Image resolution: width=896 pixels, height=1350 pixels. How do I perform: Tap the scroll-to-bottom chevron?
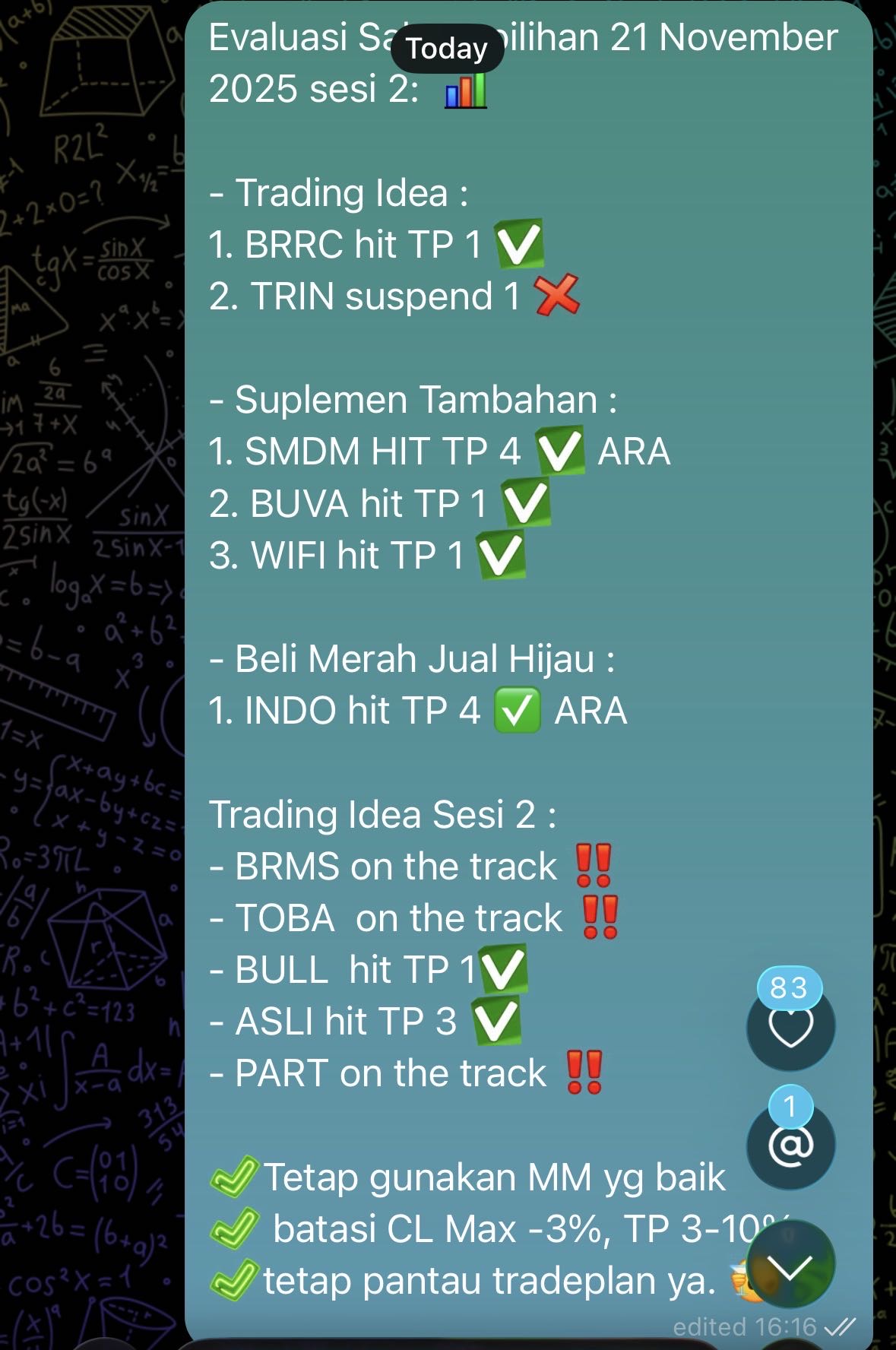(x=791, y=1264)
